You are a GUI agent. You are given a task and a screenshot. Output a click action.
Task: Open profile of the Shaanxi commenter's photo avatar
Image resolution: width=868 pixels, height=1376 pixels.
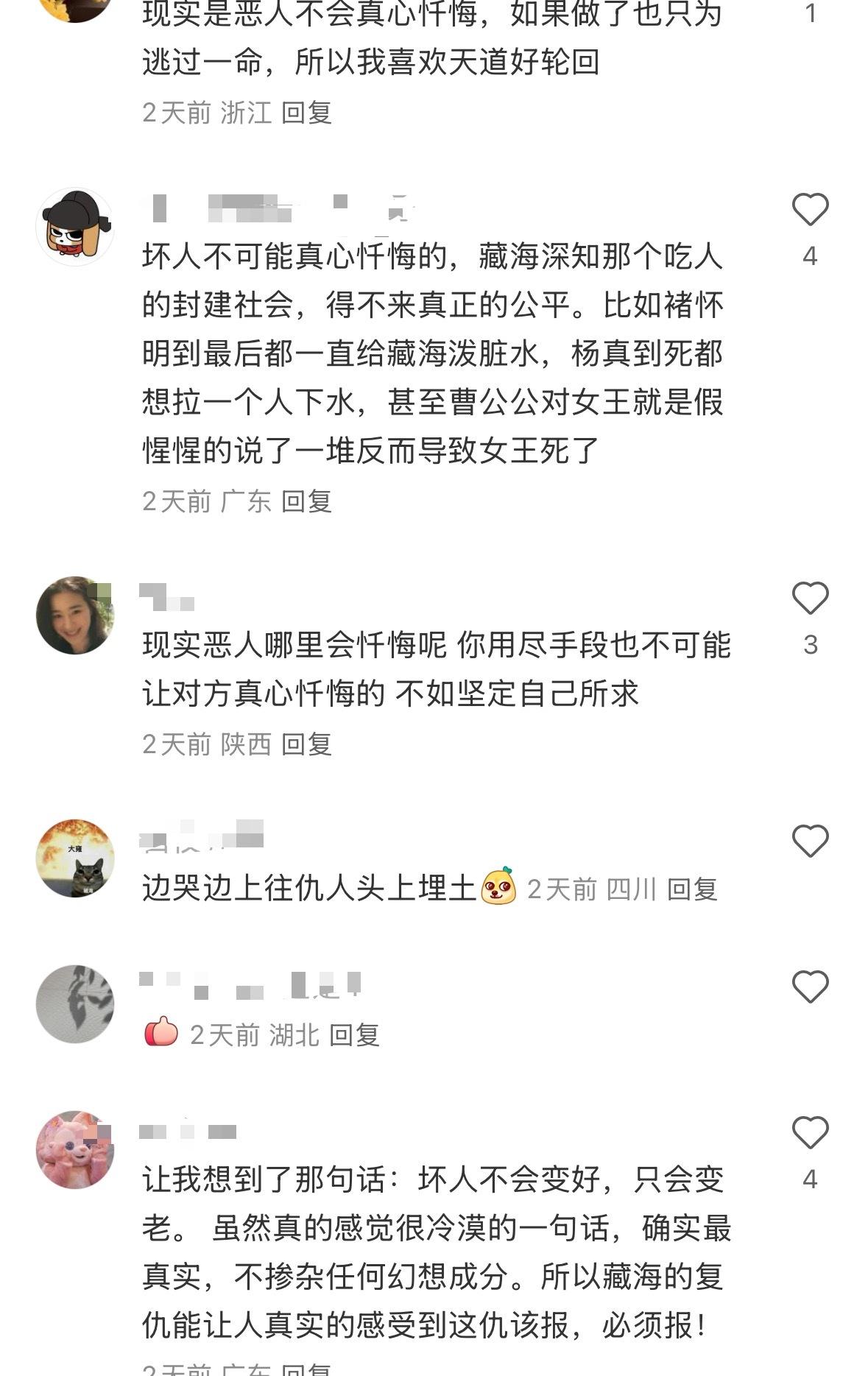75,615
